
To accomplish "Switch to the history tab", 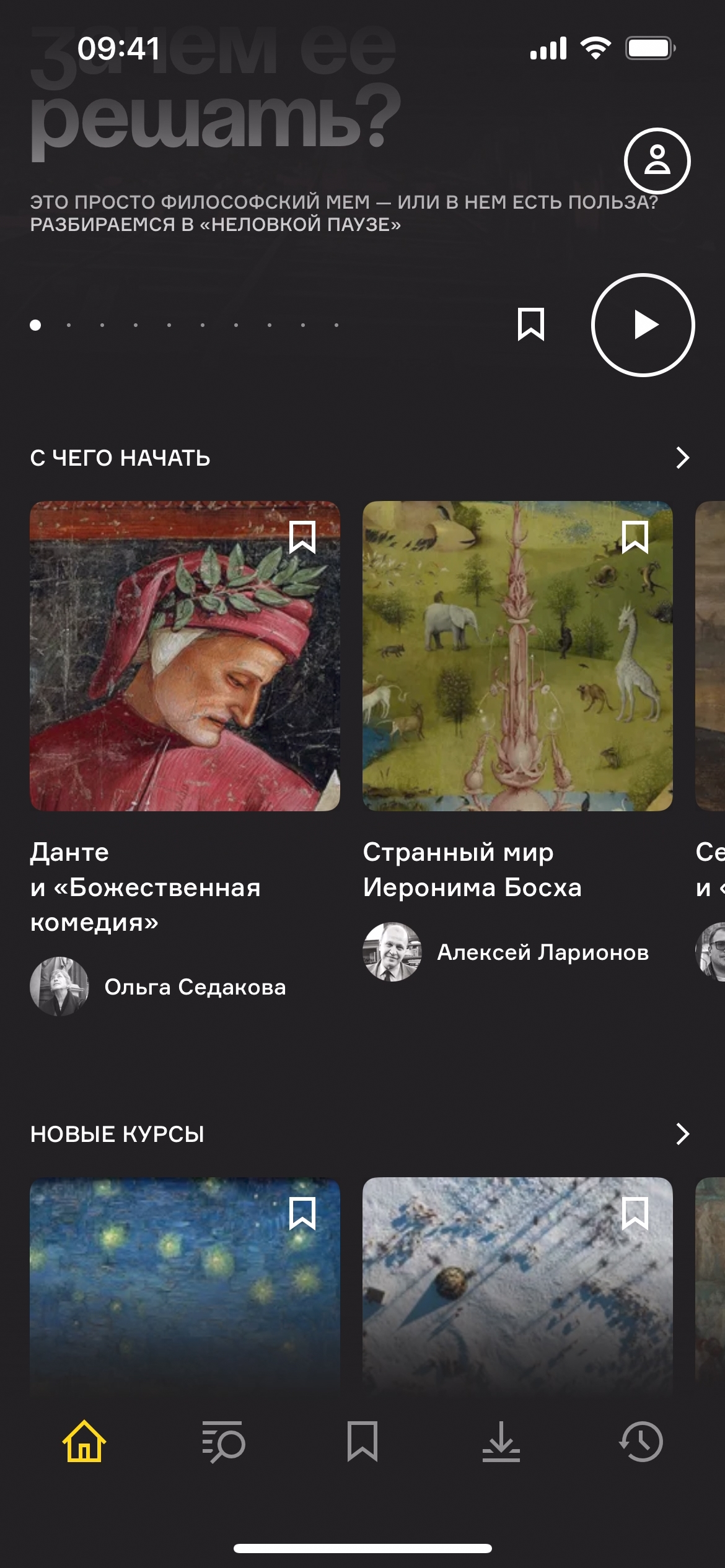I will point(641,1442).
